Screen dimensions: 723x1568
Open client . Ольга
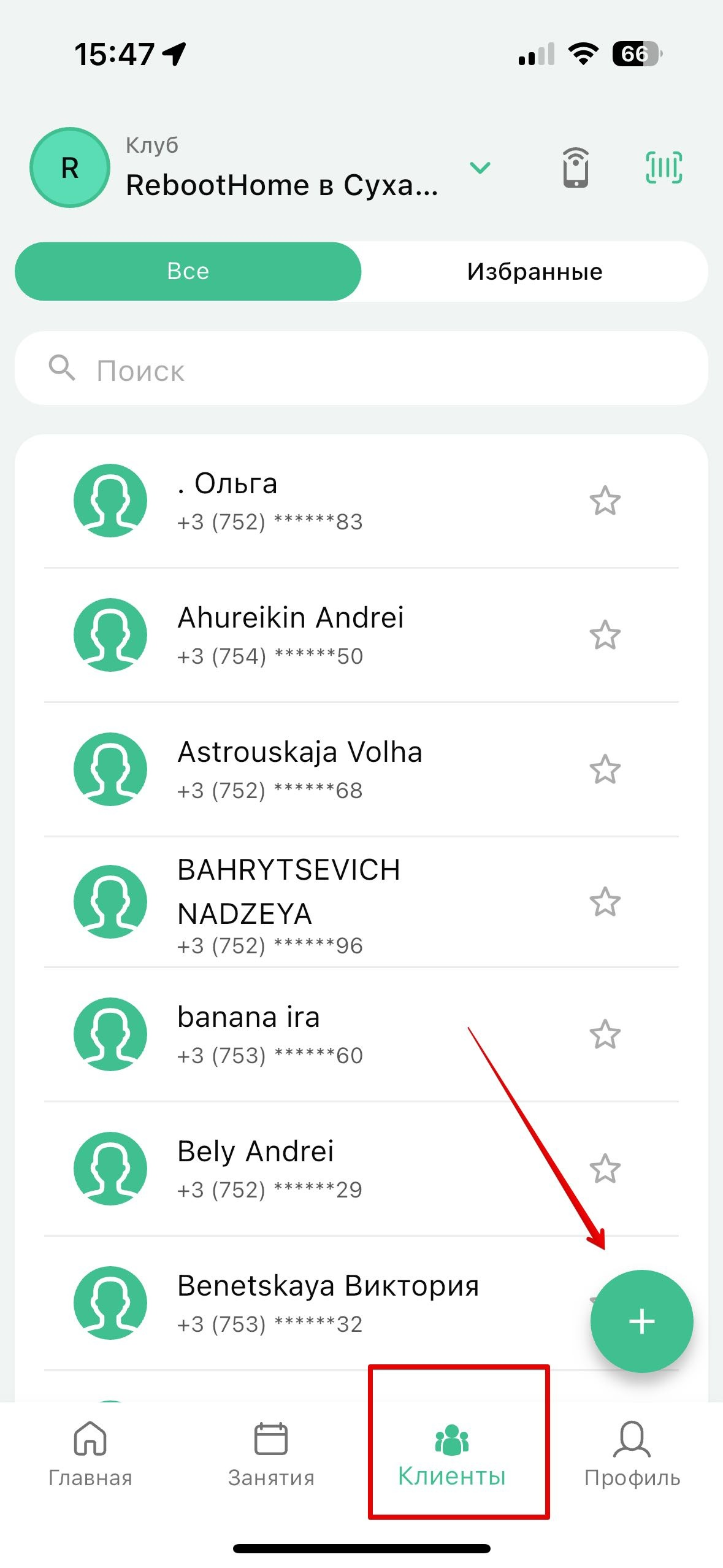307,501
